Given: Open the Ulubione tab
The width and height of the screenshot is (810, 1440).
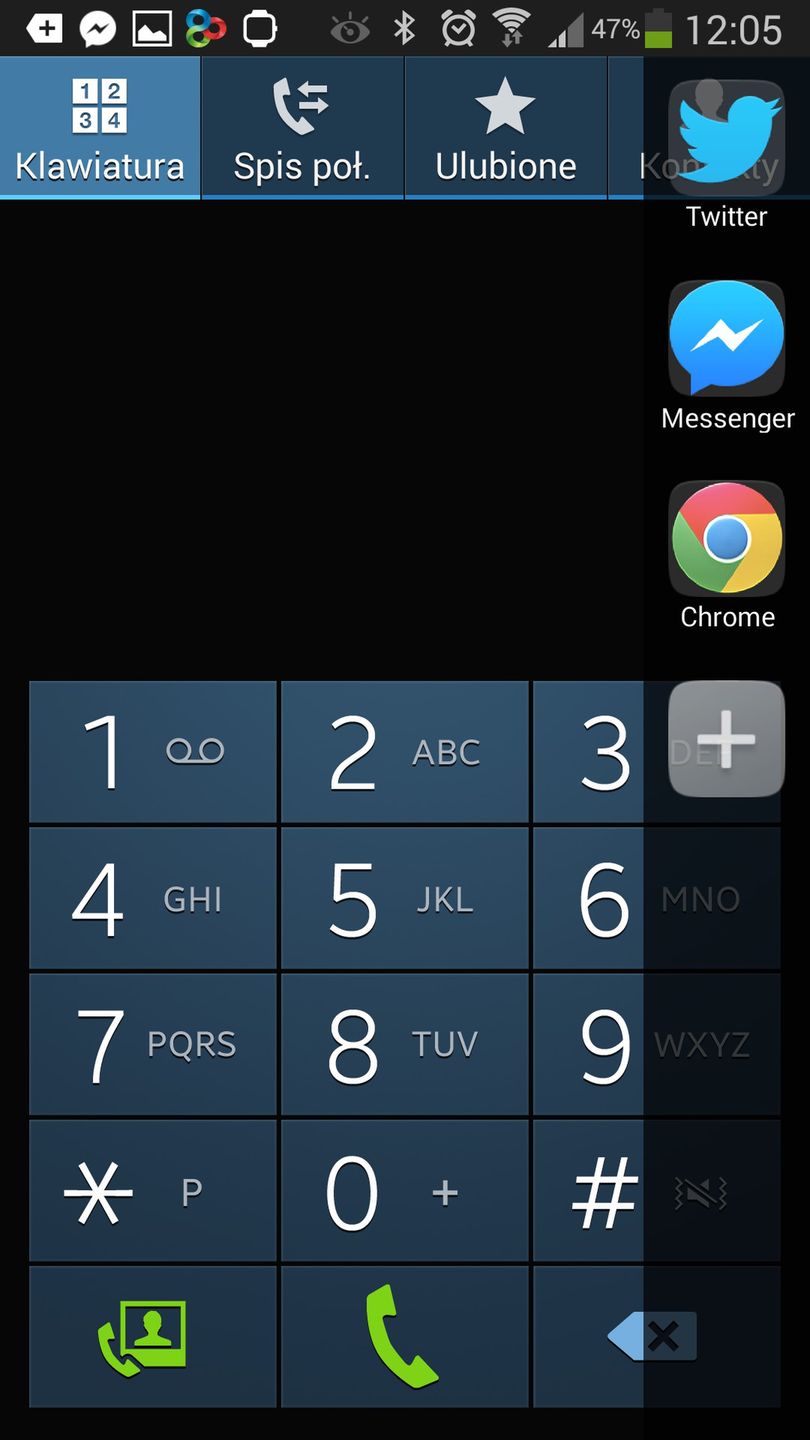Looking at the screenshot, I should tap(505, 127).
